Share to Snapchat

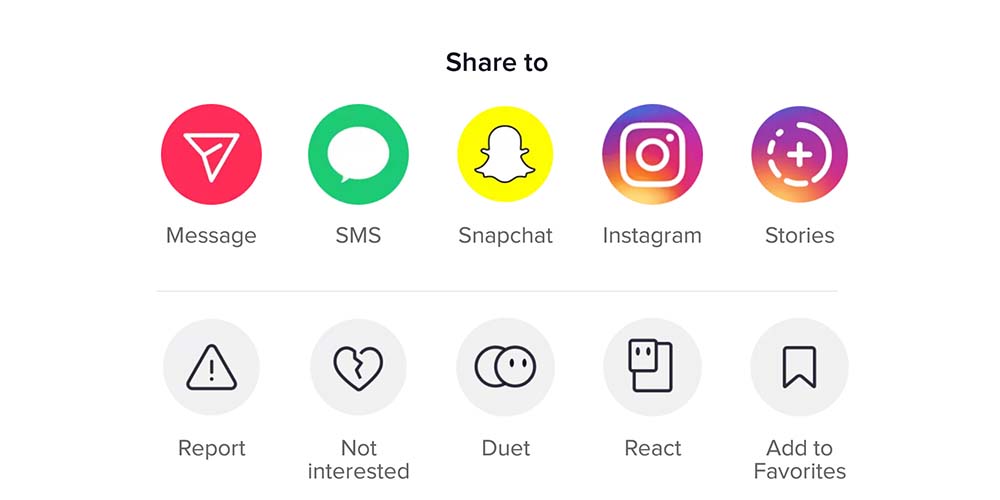point(505,155)
